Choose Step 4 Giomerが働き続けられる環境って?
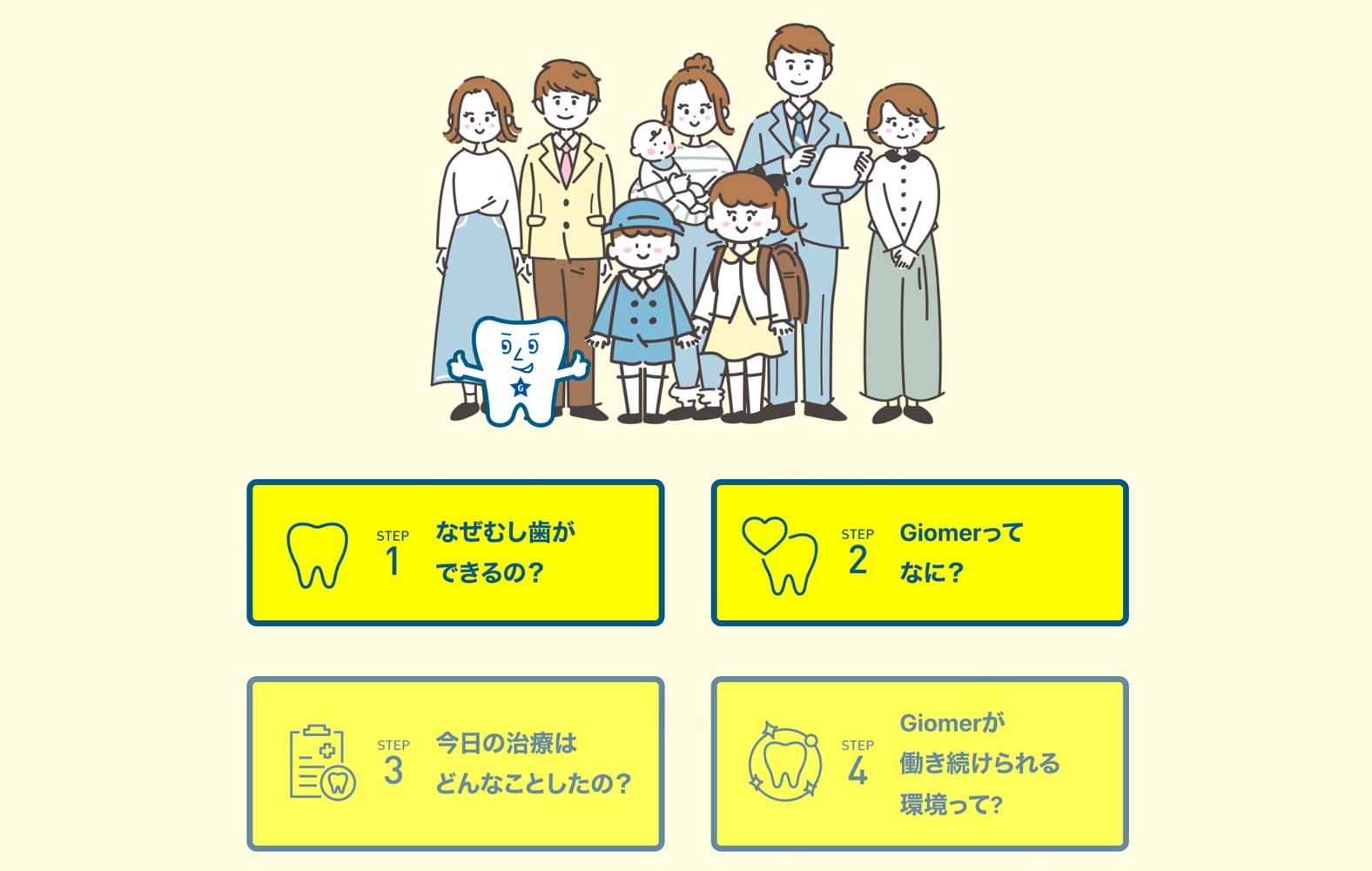Viewport: 1372px width, 871px height. [919, 763]
